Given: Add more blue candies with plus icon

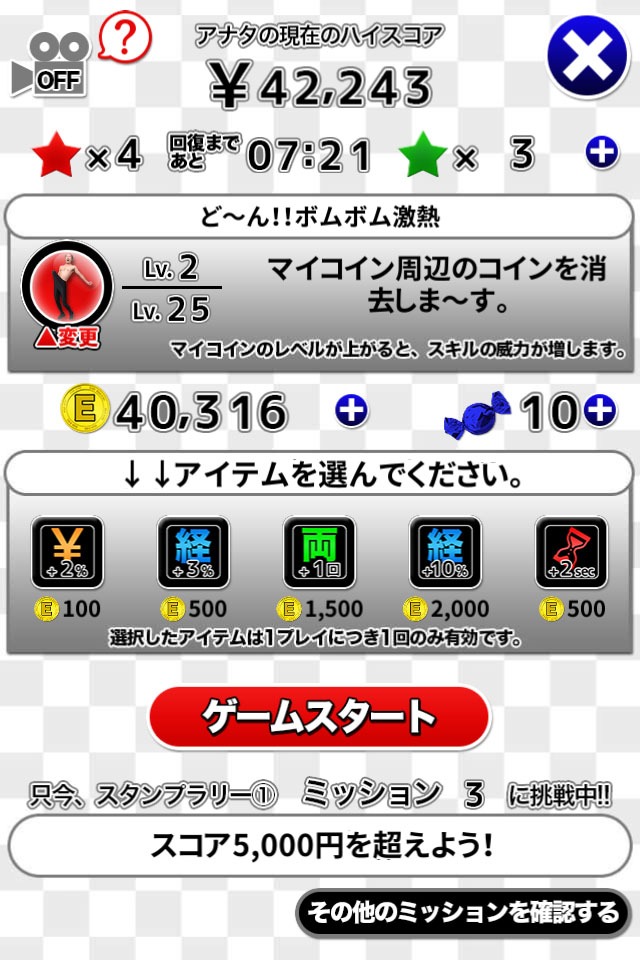Looking at the screenshot, I should tap(599, 409).
